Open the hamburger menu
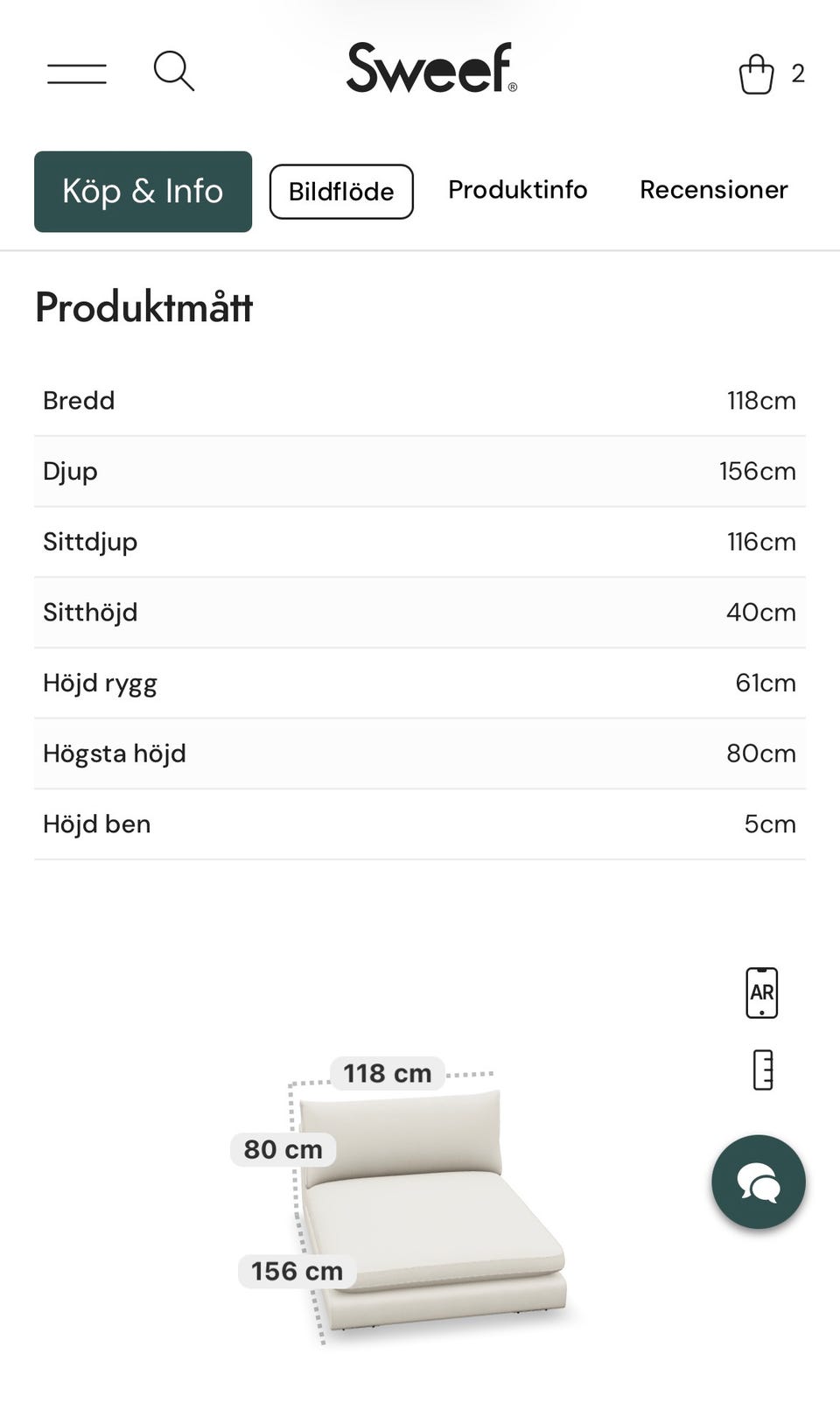 [77, 73]
